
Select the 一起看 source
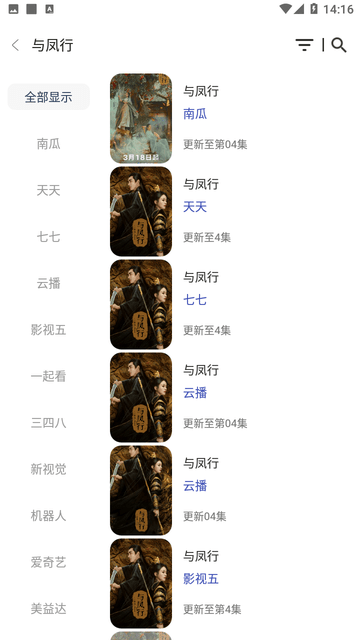point(49,376)
